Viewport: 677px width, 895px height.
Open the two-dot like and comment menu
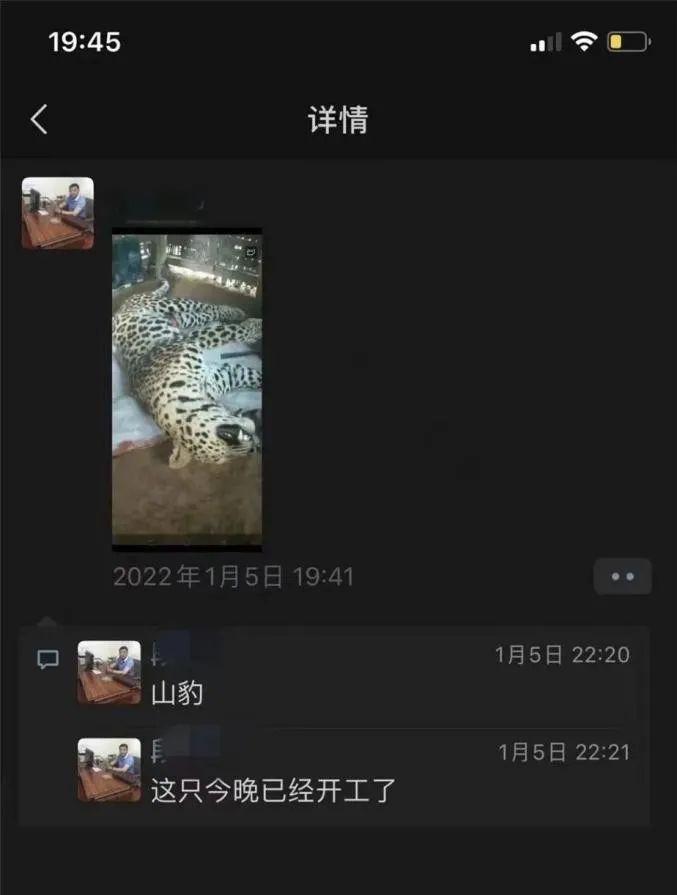point(622,577)
